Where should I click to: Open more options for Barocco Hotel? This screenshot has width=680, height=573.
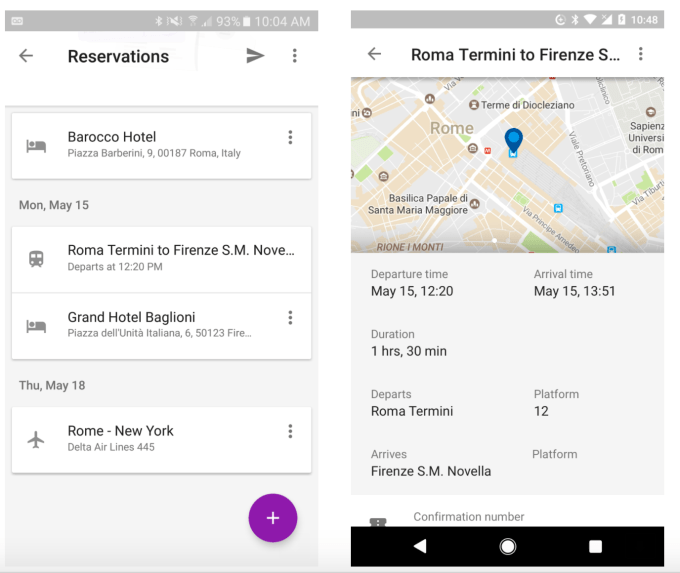(290, 137)
